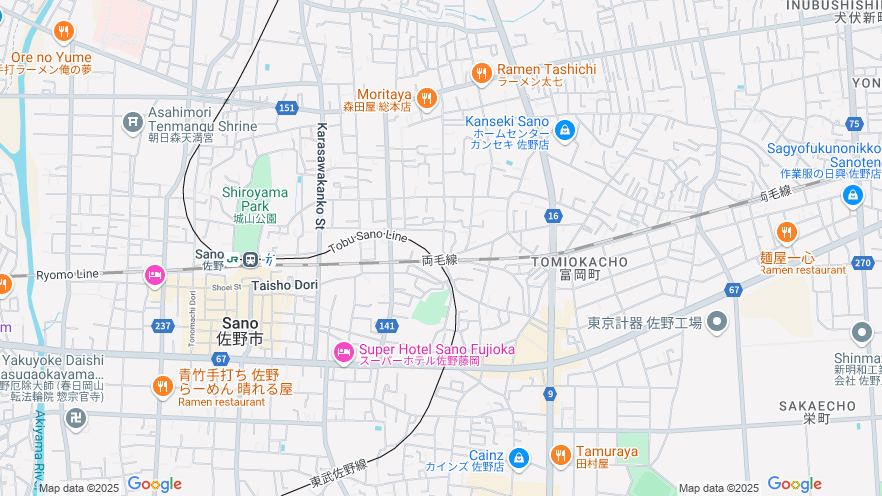
Task: Open the 青竹手打ち 佐野らーめん 晴れる屋 marker
Action: tap(163, 386)
